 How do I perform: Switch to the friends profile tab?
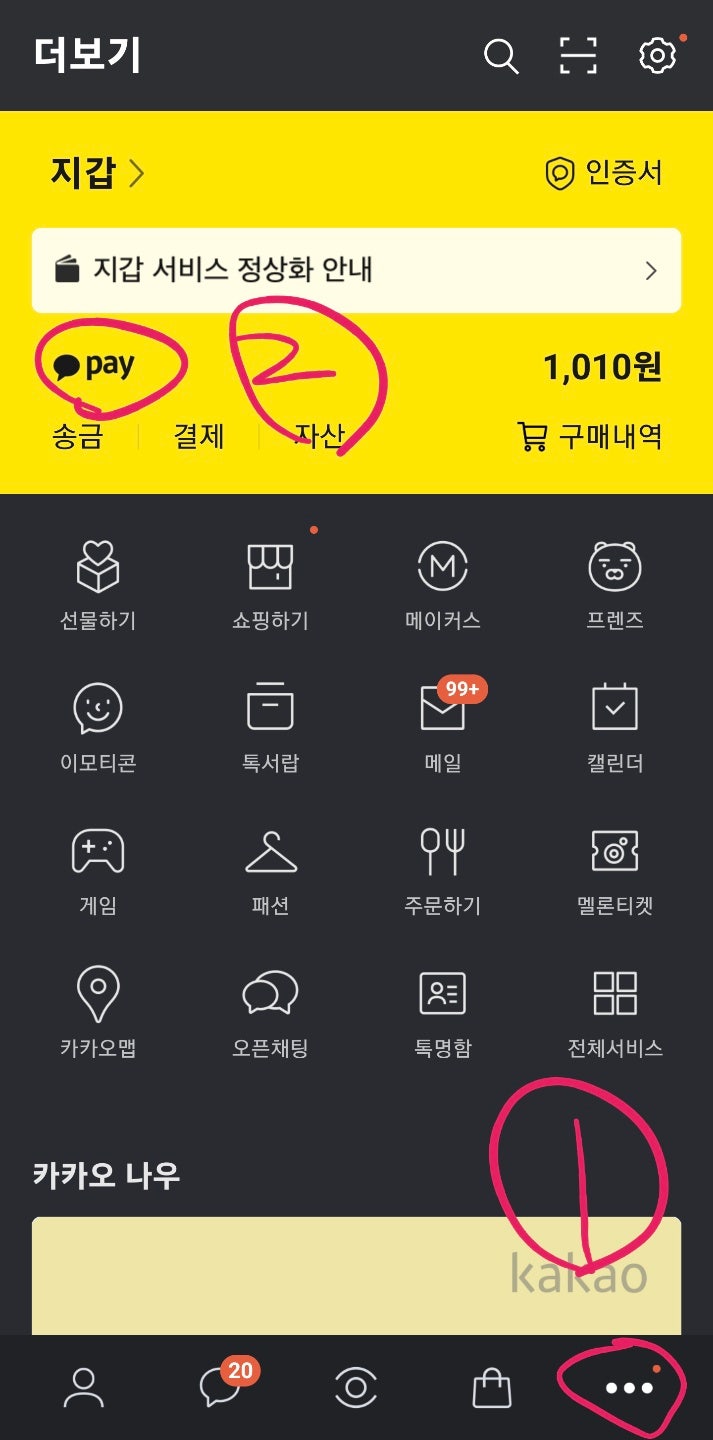point(84,1388)
